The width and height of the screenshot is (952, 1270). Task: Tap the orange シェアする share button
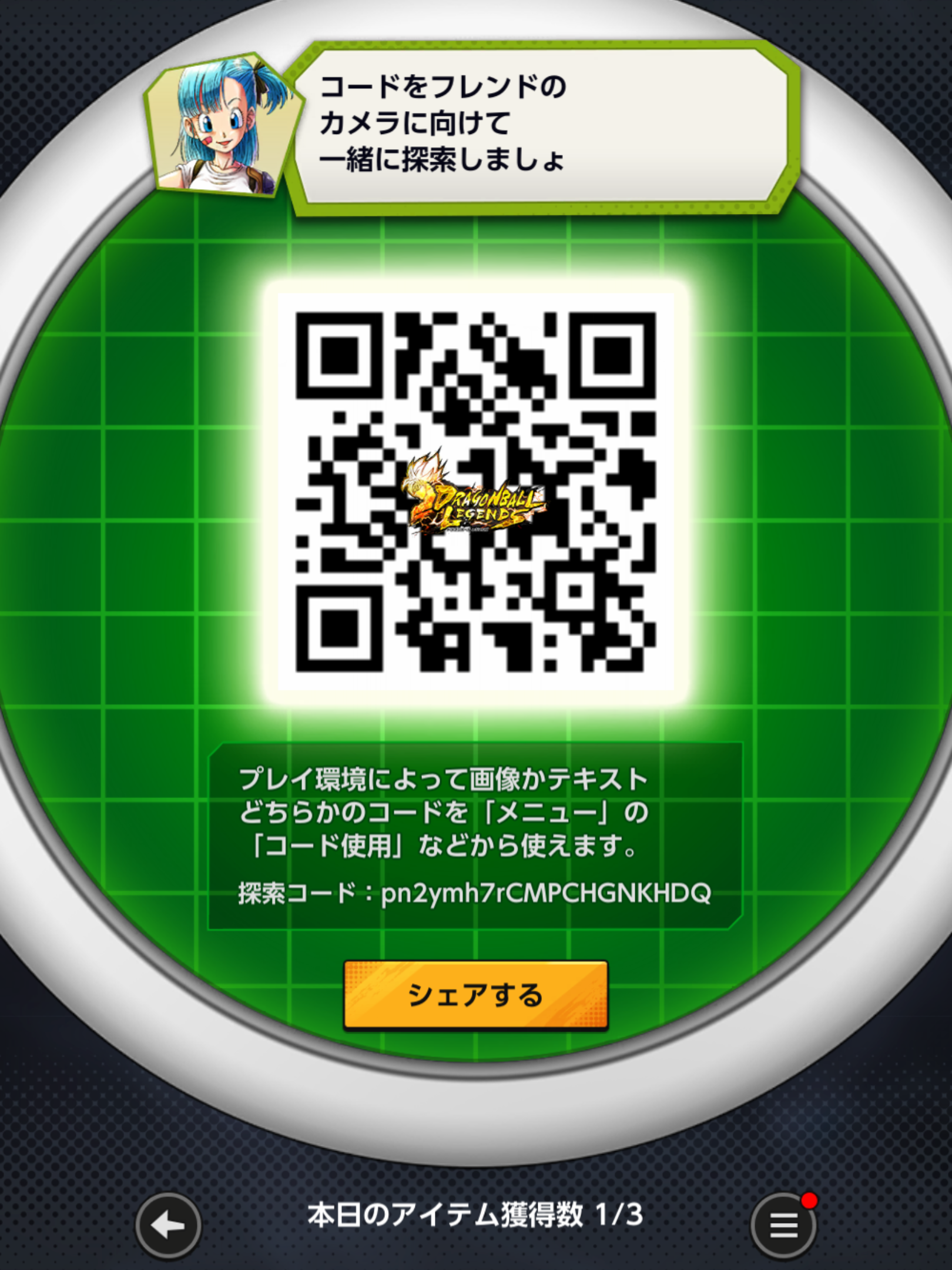pos(475,995)
